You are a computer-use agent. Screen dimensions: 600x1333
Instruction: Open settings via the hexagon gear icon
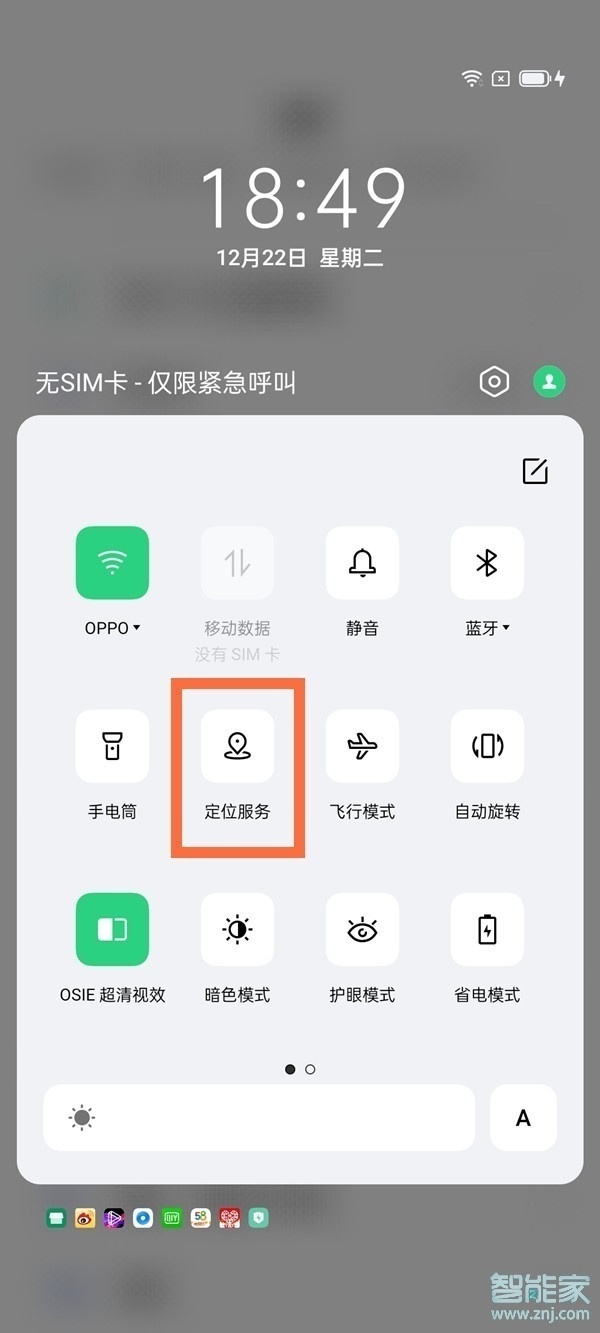pyautogui.click(x=494, y=381)
